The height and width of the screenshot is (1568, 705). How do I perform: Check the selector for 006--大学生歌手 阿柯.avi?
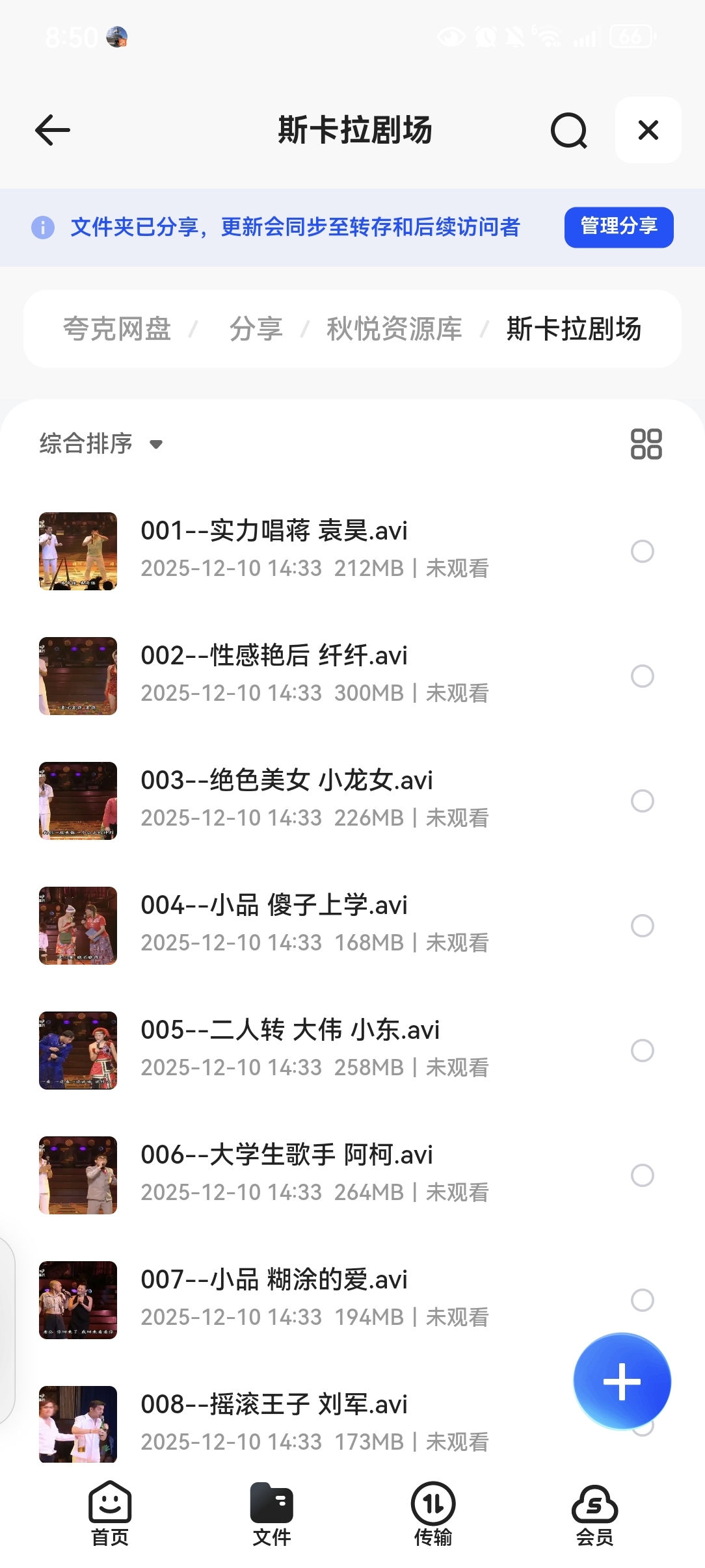[642, 1175]
